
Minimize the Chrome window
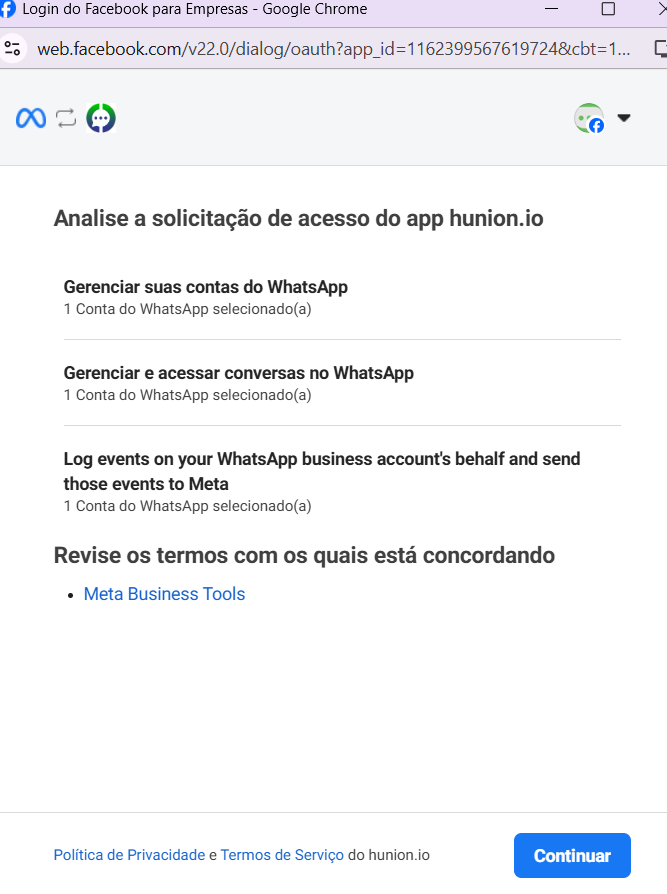point(552,9)
